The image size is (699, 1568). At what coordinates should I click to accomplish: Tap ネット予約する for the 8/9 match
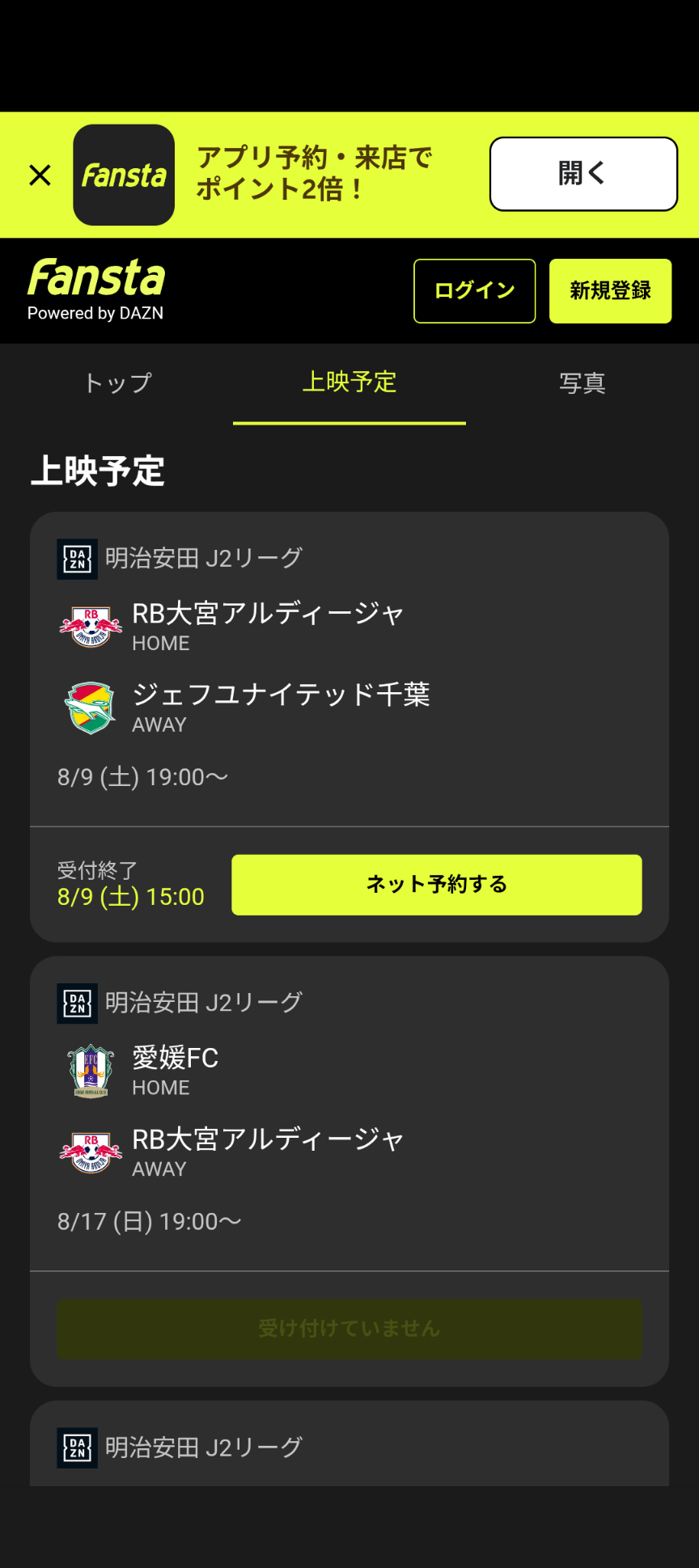click(437, 885)
